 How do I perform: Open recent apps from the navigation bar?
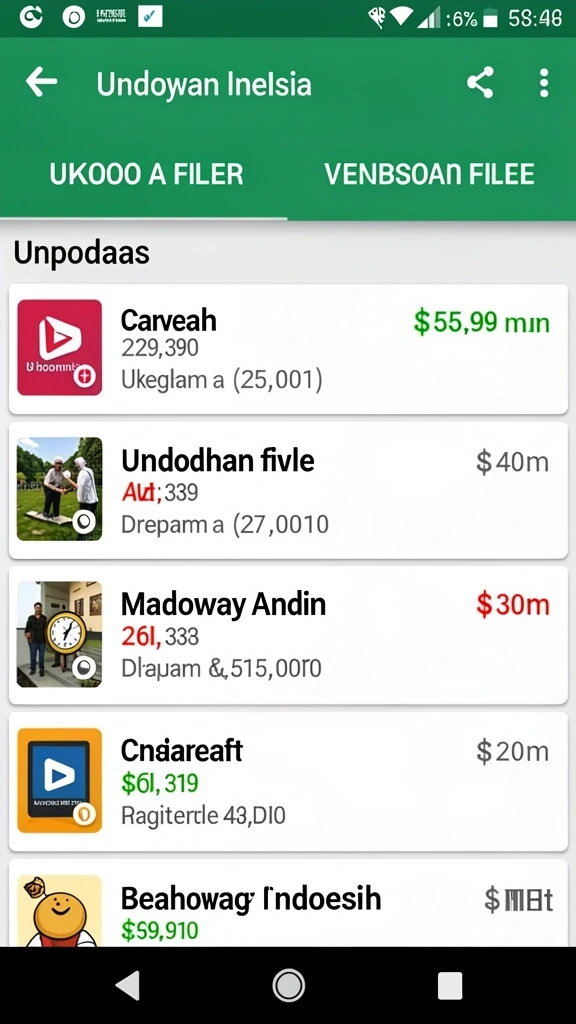coord(449,985)
